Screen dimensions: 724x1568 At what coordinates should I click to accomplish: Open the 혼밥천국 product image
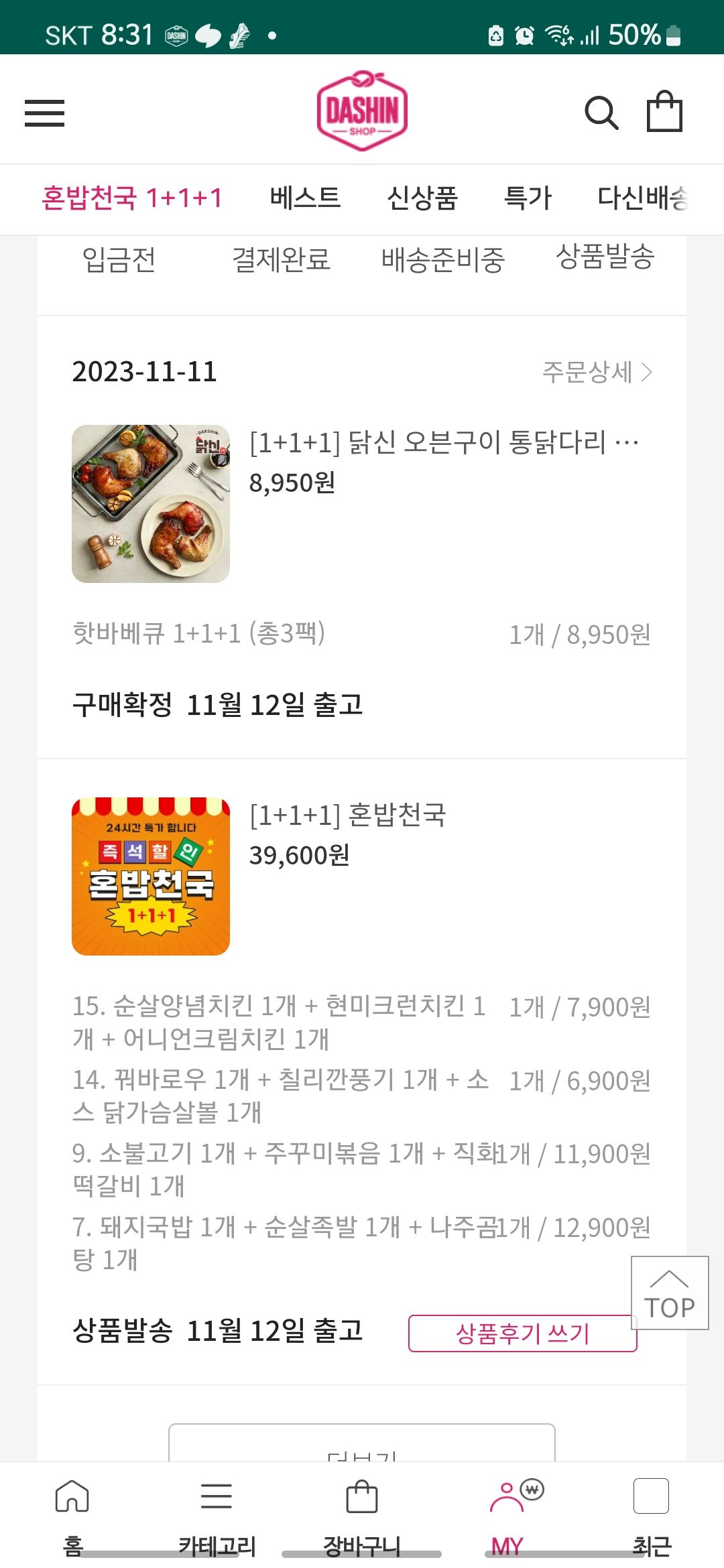coord(151,876)
